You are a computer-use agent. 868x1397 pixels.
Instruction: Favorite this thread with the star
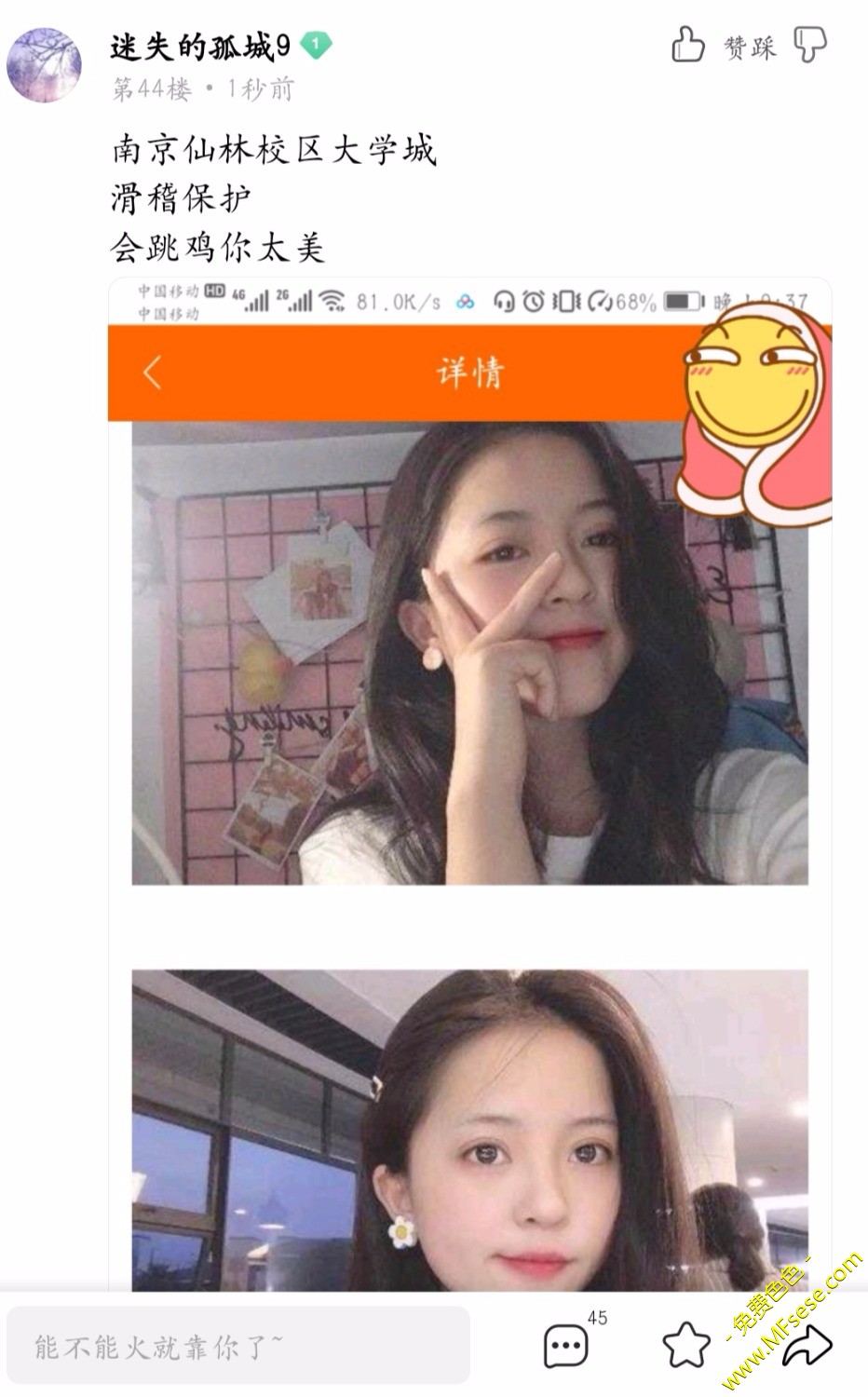coord(685,1345)
